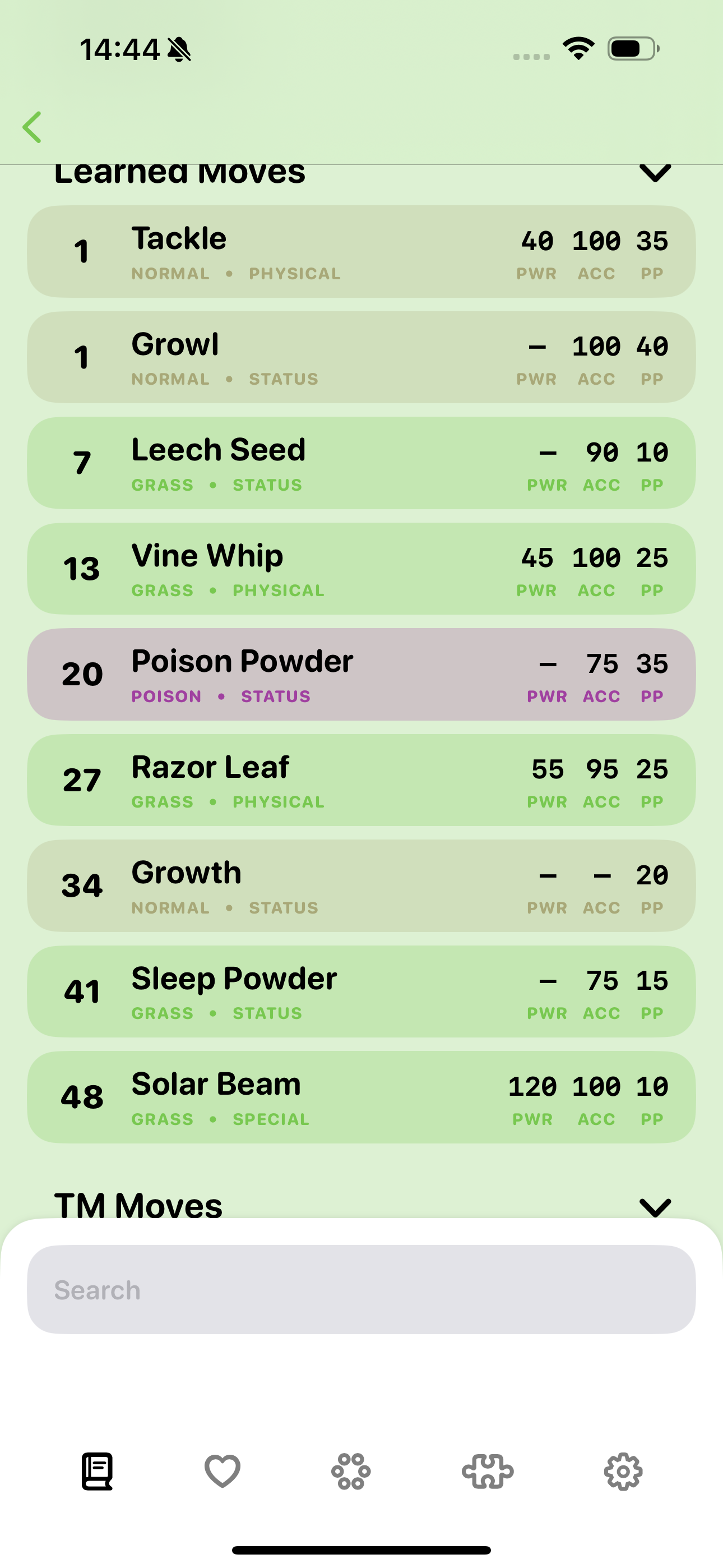Open the settings gear tab
Viewport: 723px width, 1568px height.
[x=623, y=1471]
